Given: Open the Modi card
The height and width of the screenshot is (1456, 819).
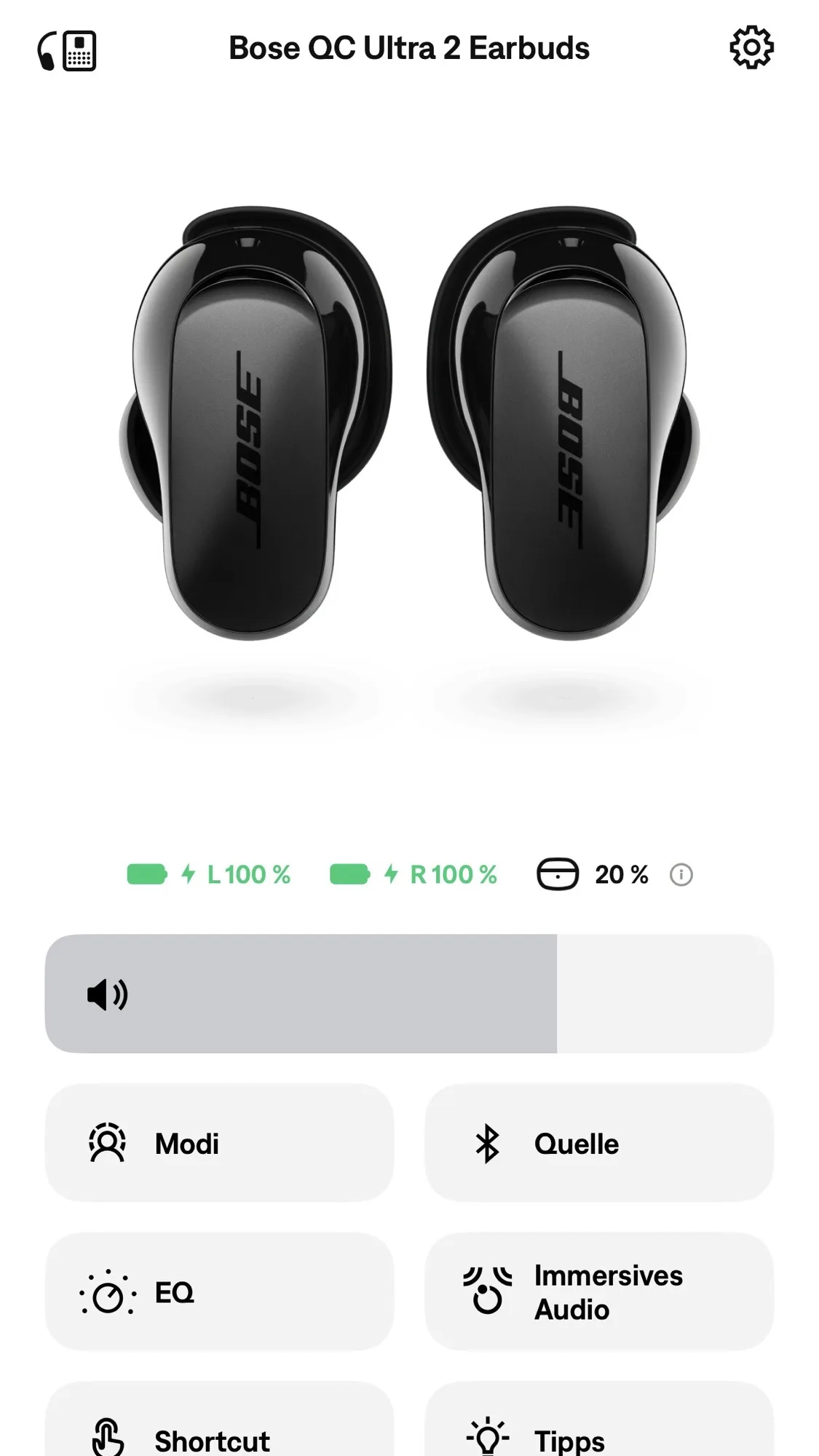Looking at the screenshot, I should pyautogui.click(x=219, y=1143).
